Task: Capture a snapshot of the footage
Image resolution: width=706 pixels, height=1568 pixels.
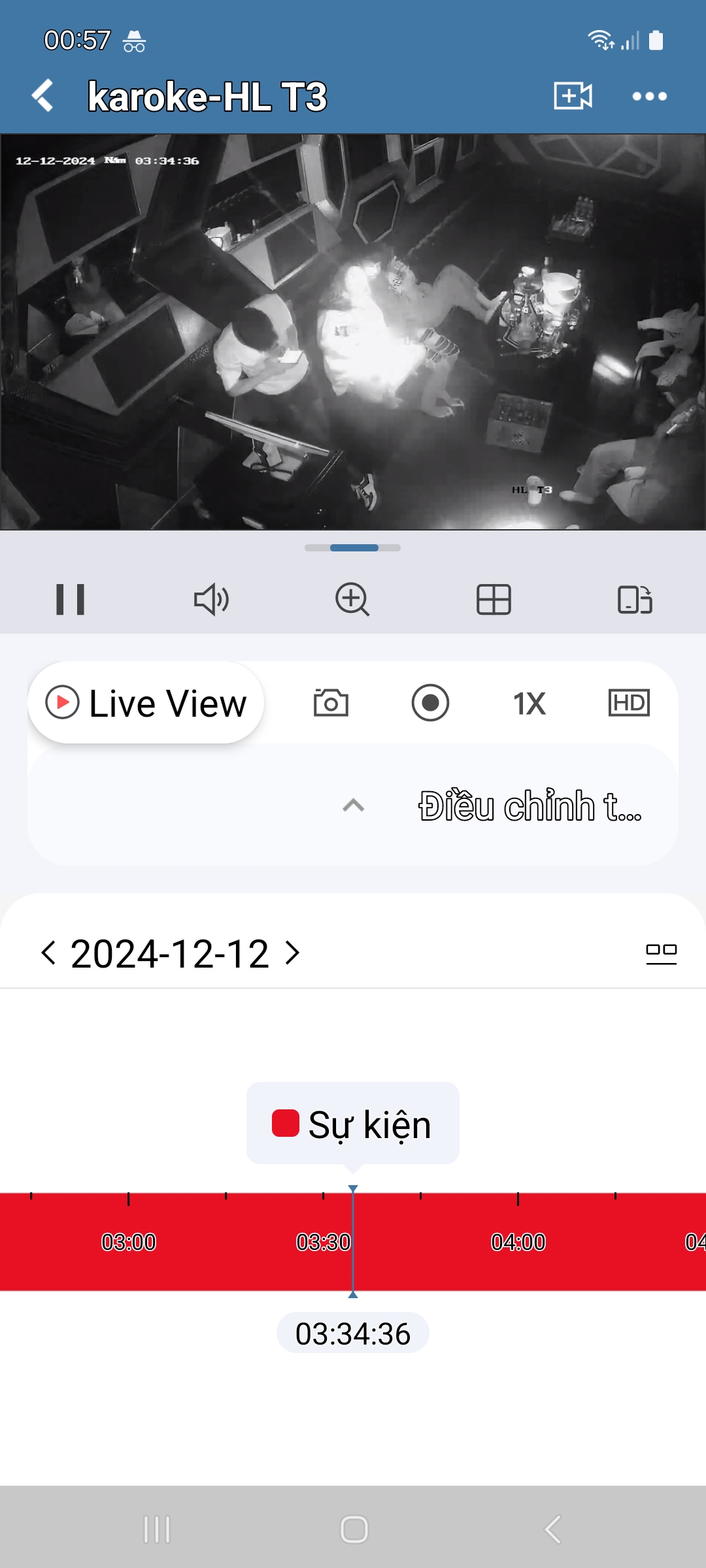Action: click(x=331, y=703)
